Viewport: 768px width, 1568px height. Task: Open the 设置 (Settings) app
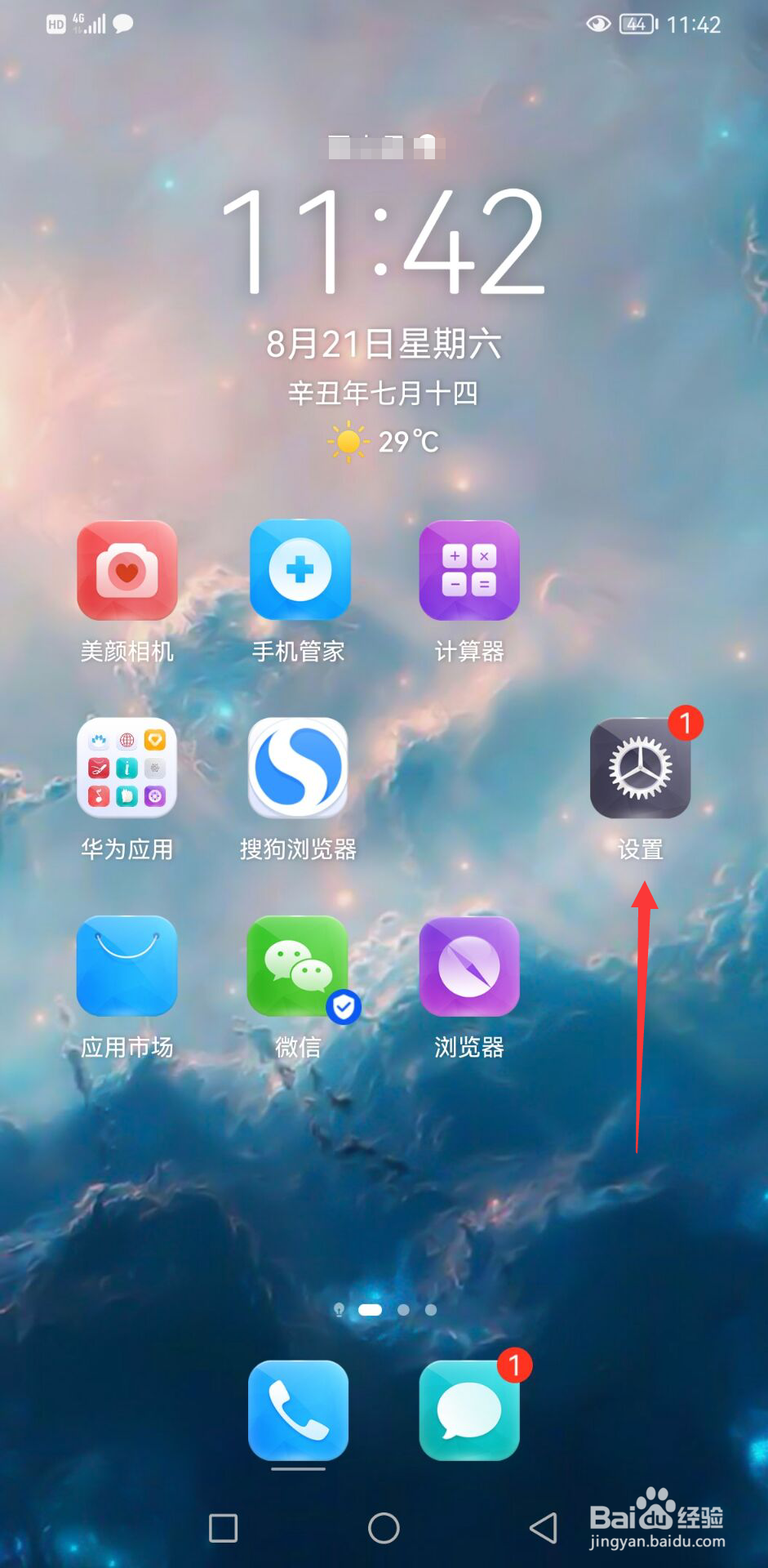[x=639, y=768]
